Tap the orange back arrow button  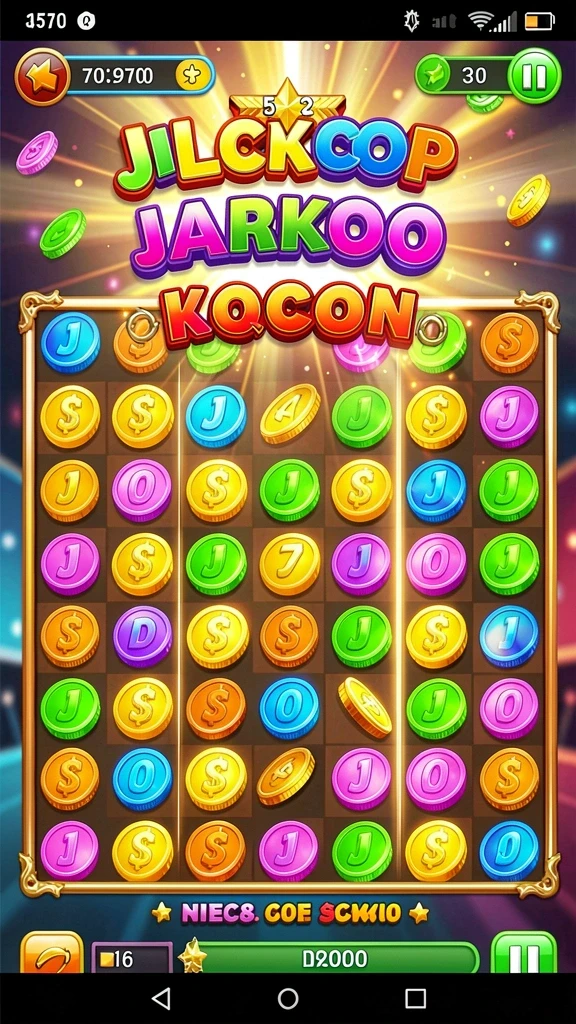coord(42,76)
